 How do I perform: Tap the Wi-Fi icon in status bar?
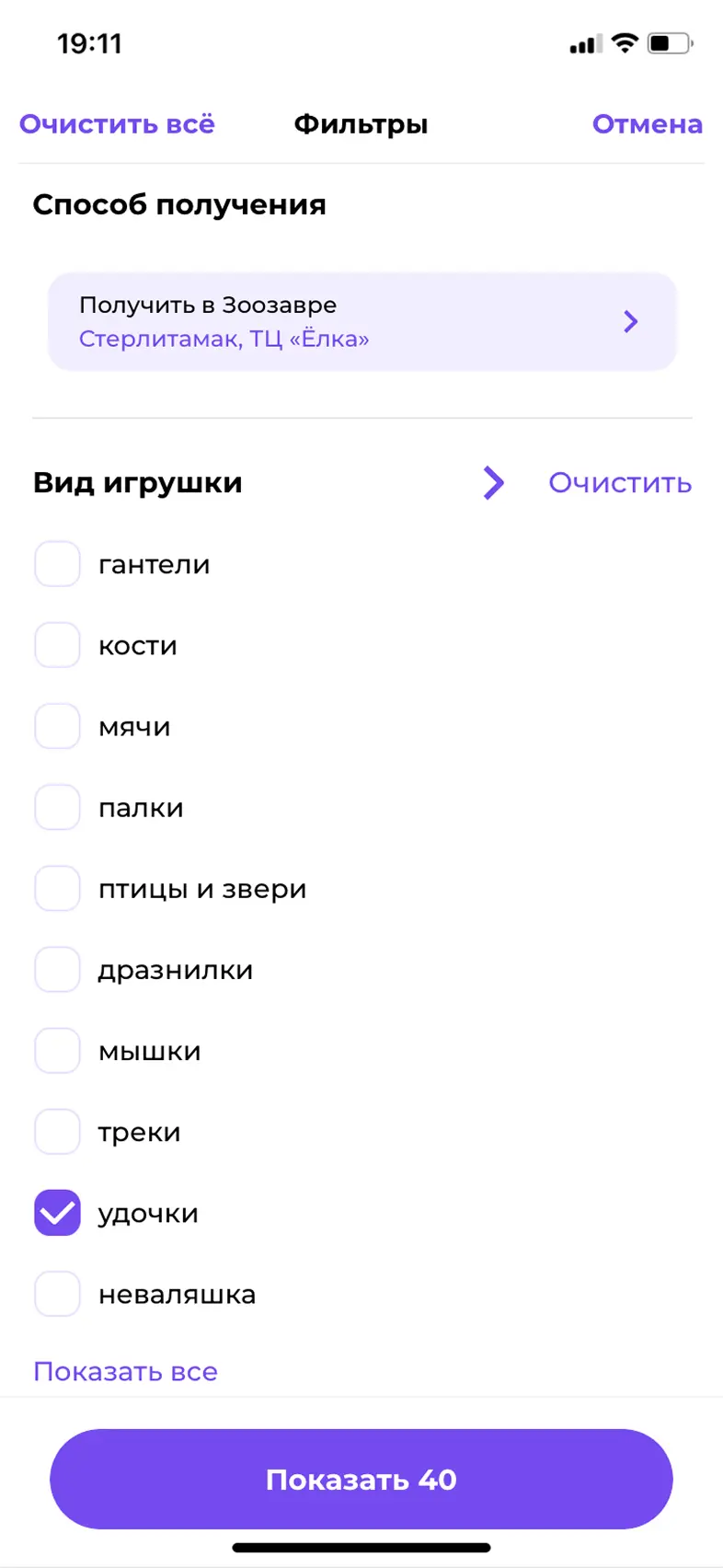click(x=625, y=42)
